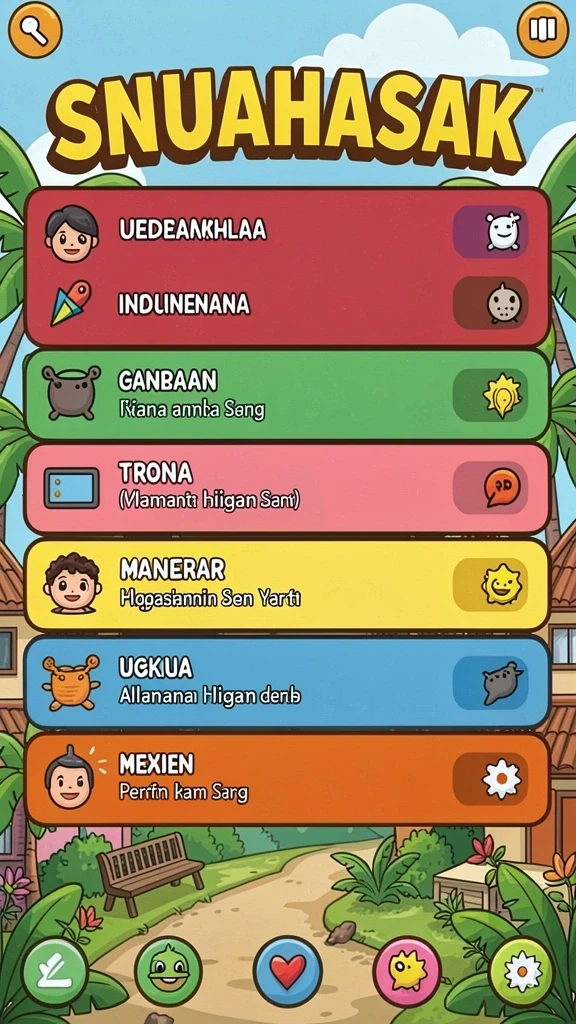Tap the green pencil button at the bottom

(x=55, y=972)
